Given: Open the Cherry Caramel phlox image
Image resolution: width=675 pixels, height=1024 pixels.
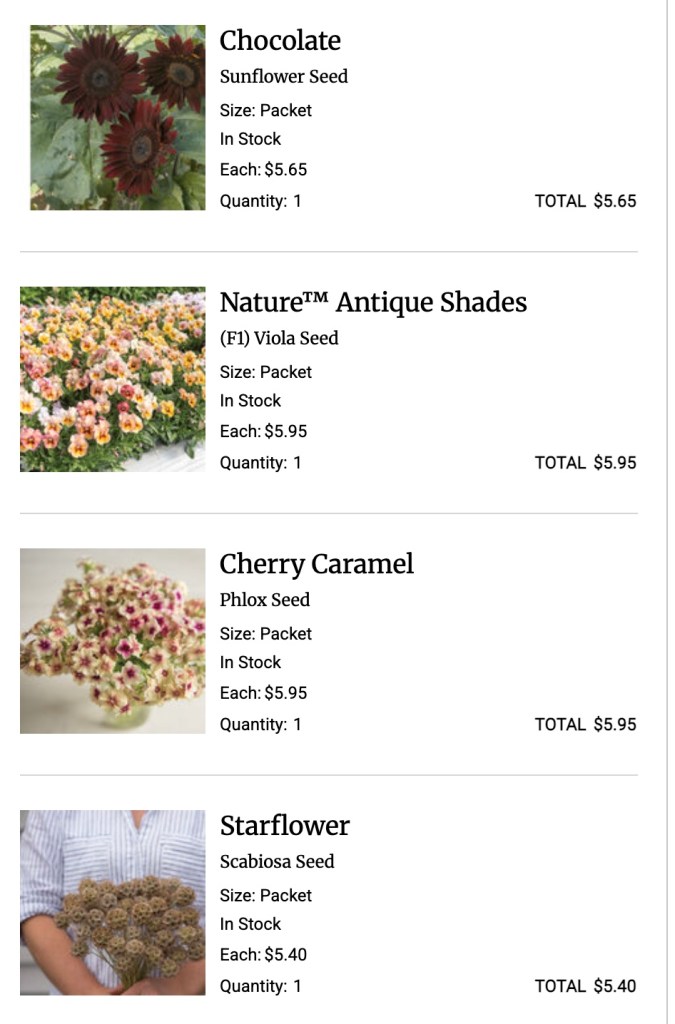Looking at the screenshot, I should coord(112,641).
